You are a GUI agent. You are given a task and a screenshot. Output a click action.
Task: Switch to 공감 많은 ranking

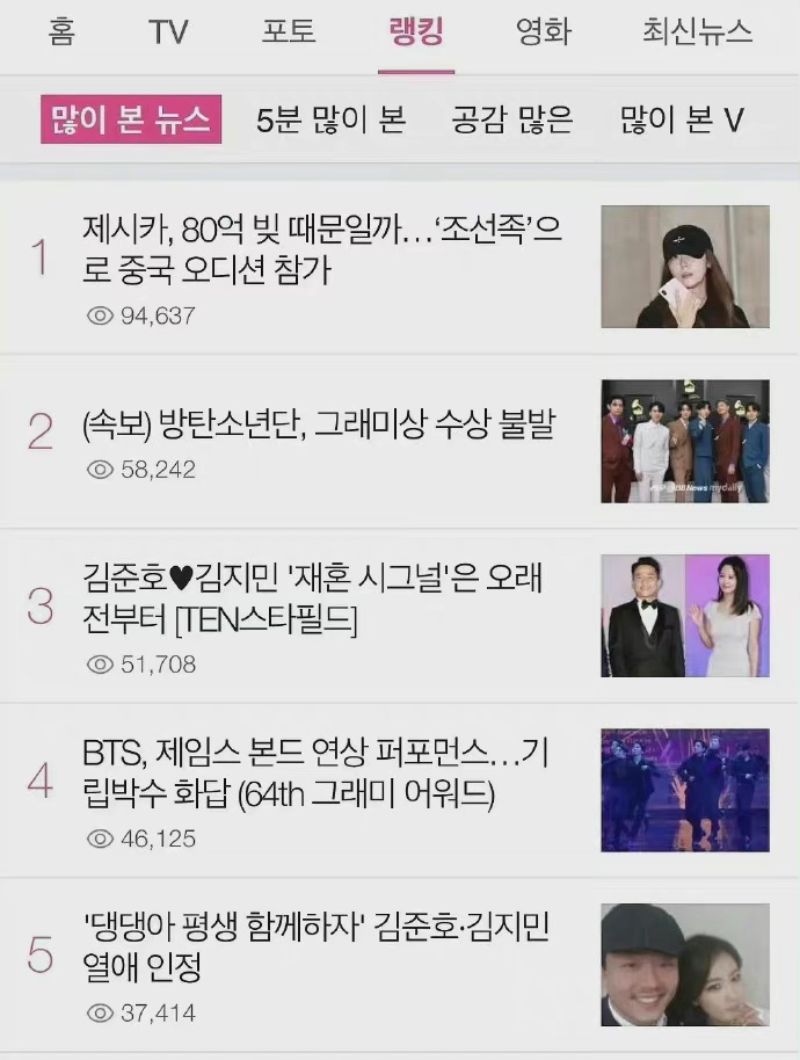click(512, 120)
